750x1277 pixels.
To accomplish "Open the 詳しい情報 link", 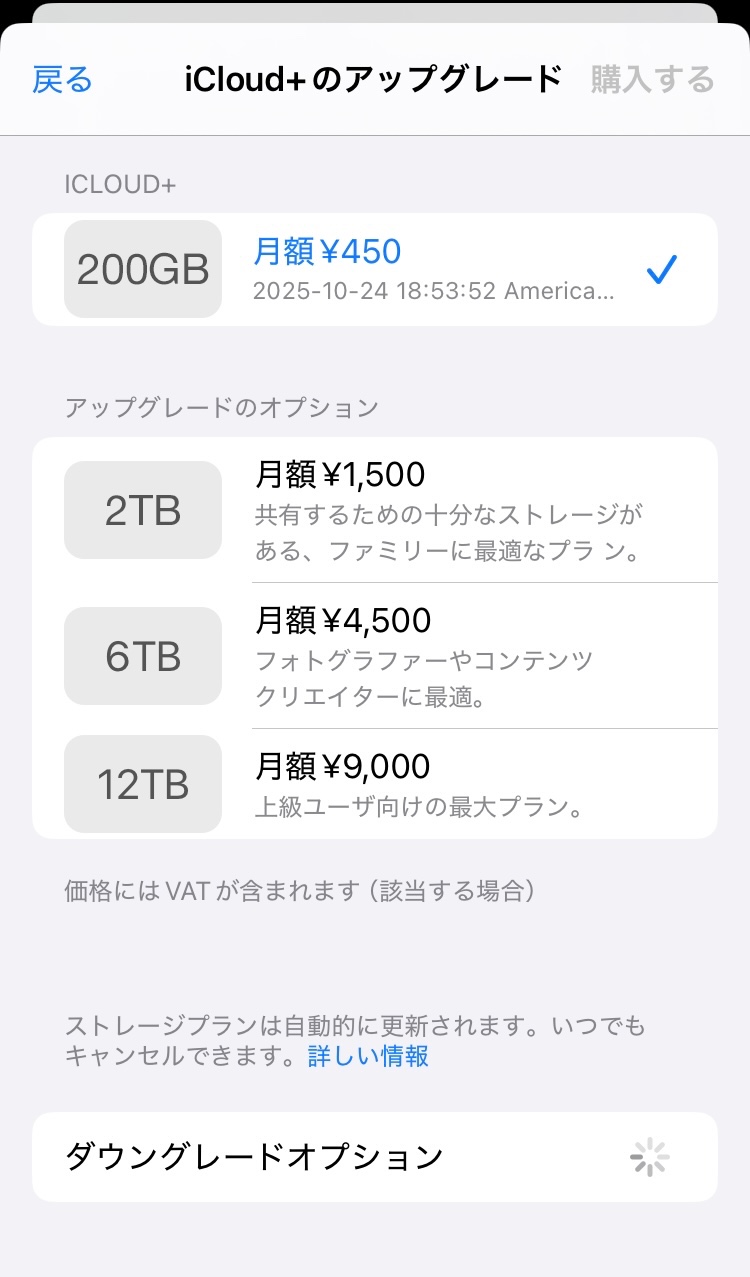I will 368,1056.
